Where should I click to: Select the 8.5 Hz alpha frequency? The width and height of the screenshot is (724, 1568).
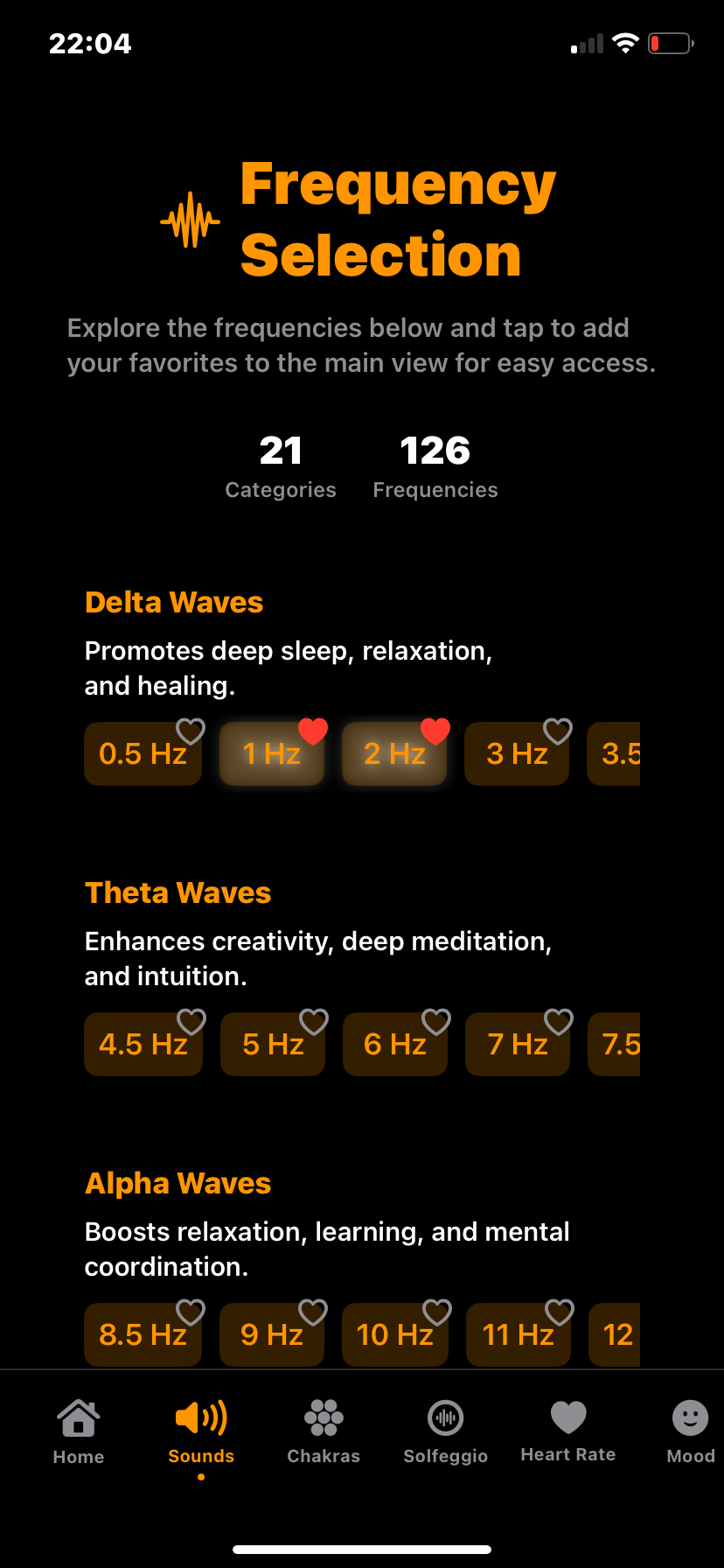pos(143,1335)
